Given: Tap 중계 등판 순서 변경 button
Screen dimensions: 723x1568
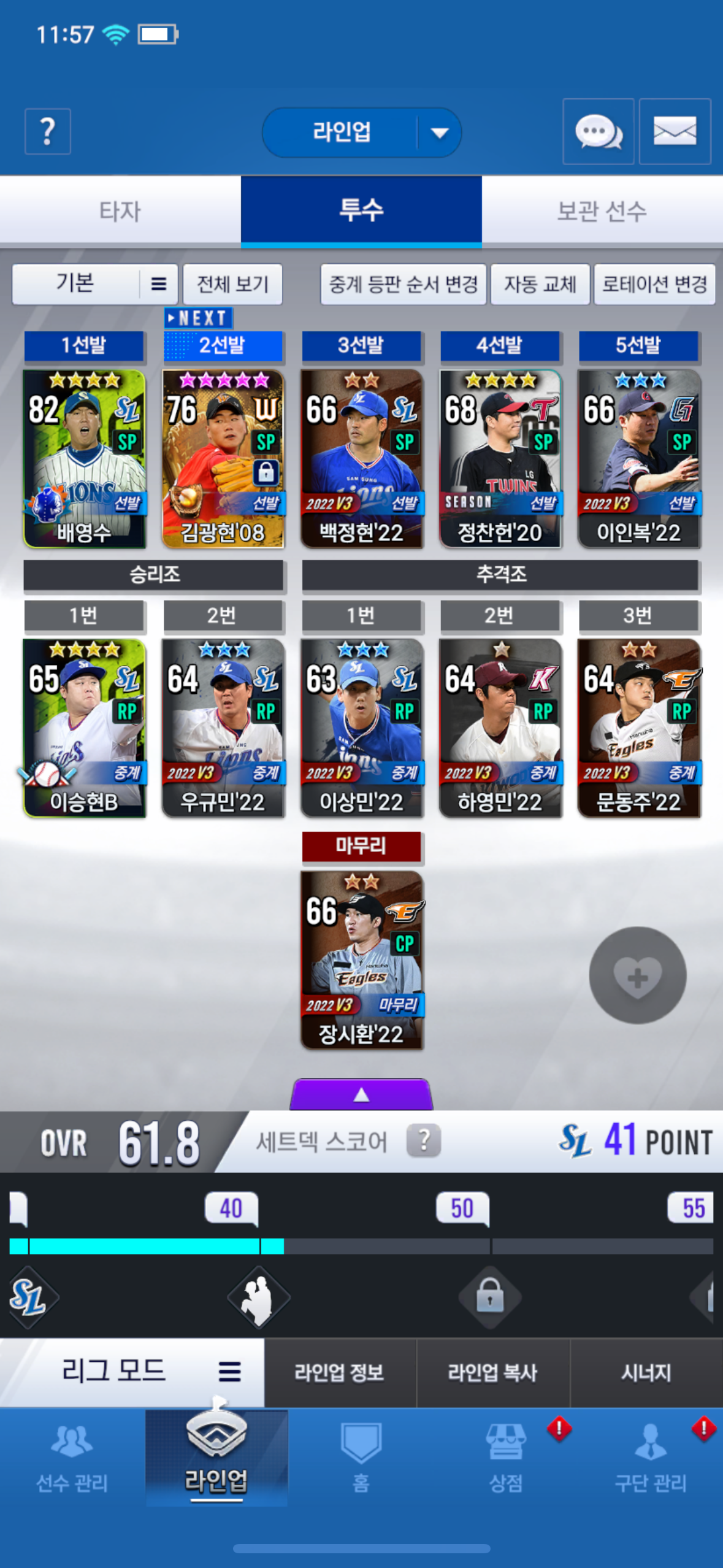Looking at the screenshot, I should (403, 284).
